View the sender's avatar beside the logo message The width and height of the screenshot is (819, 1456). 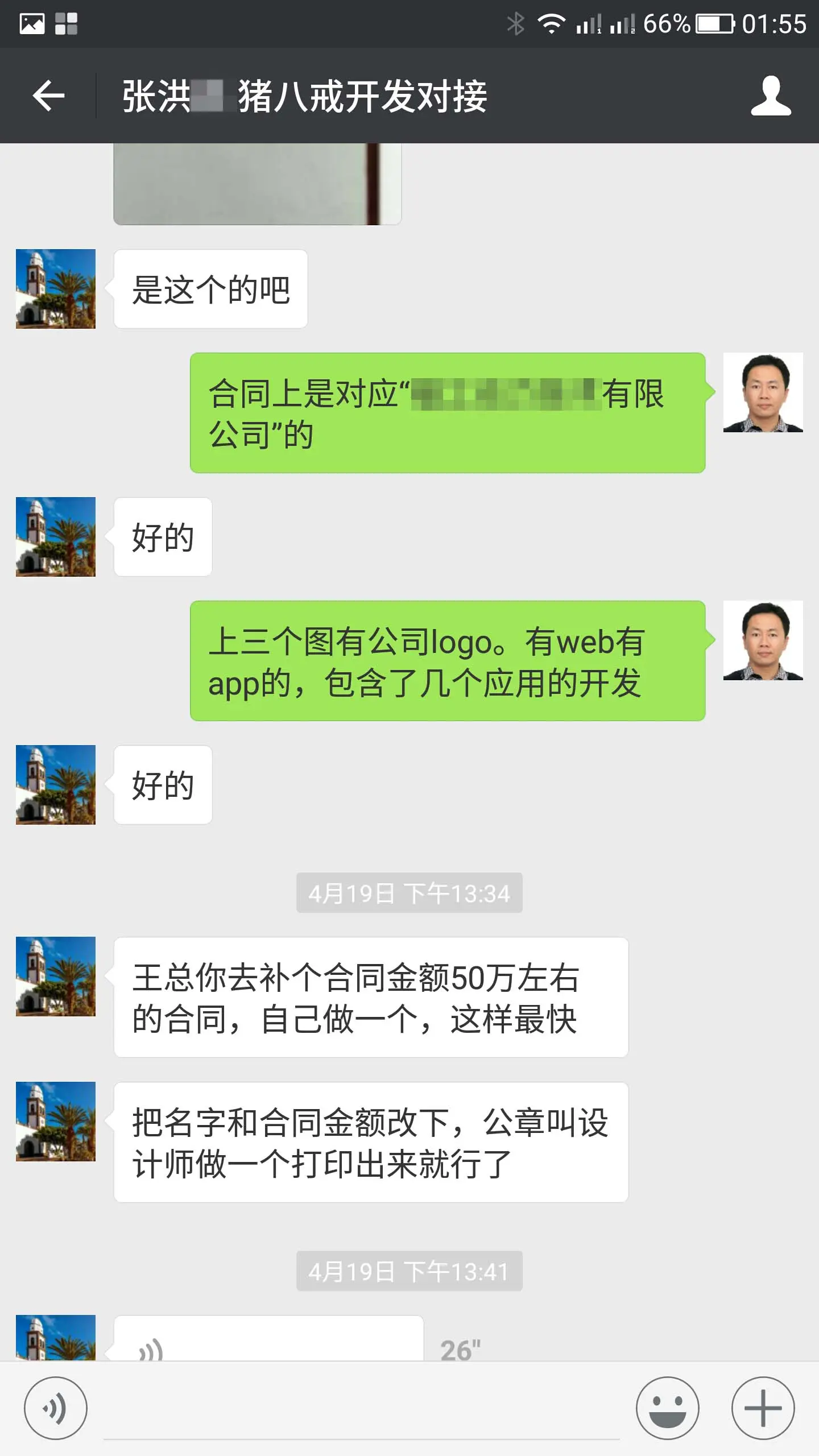[763, 640]
